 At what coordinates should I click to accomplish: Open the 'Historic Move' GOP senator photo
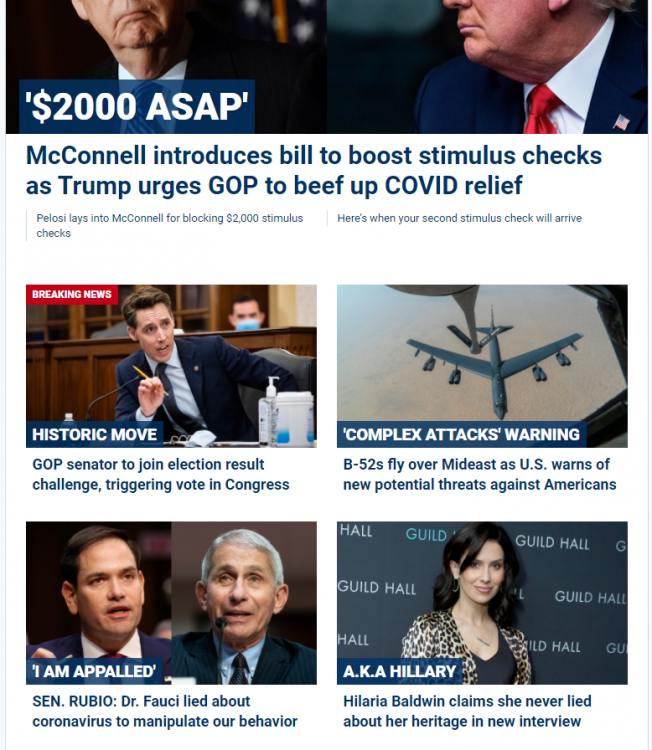coord(171,366)
